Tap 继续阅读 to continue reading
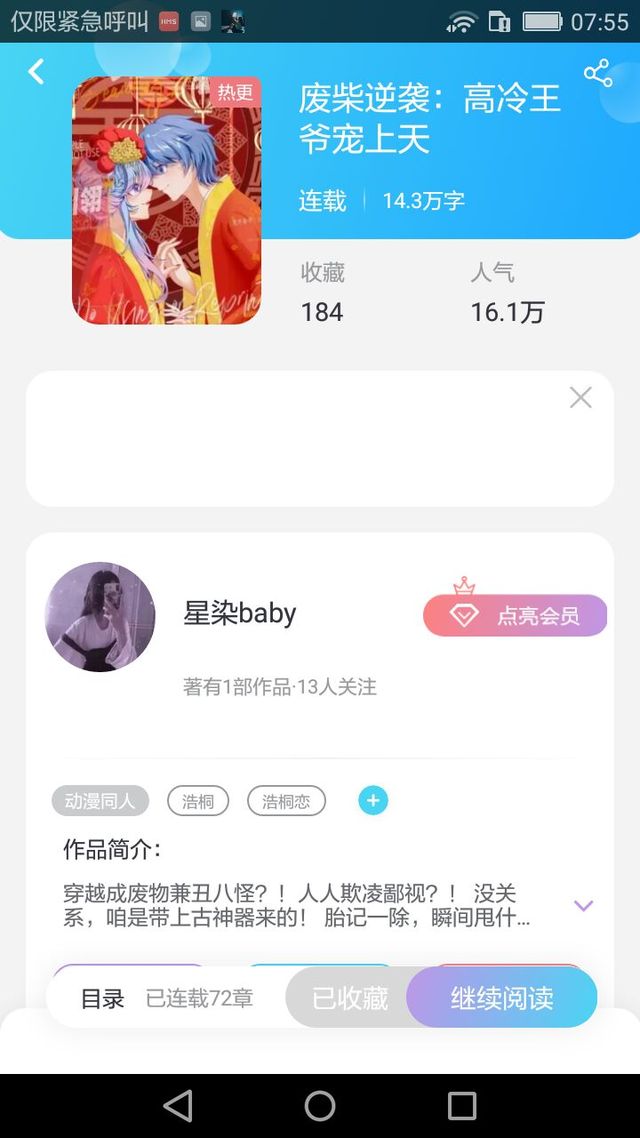This screenshot has height=1138, width=640. pos(502,998)
